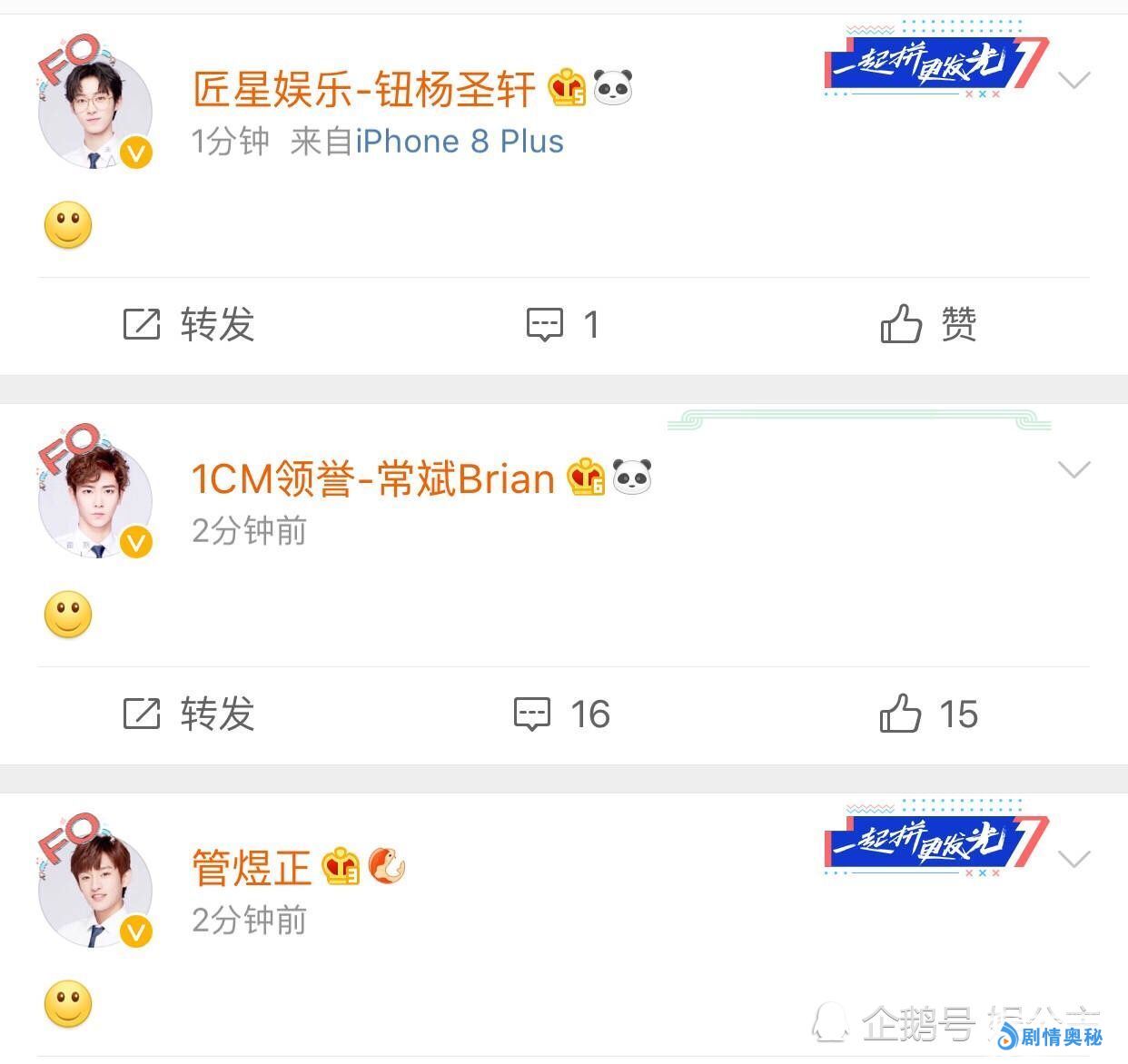This screenshot has height=1064, width=1128.
Task: View the 16 comments on 常斌Brian's post
Action: (562, 714)
